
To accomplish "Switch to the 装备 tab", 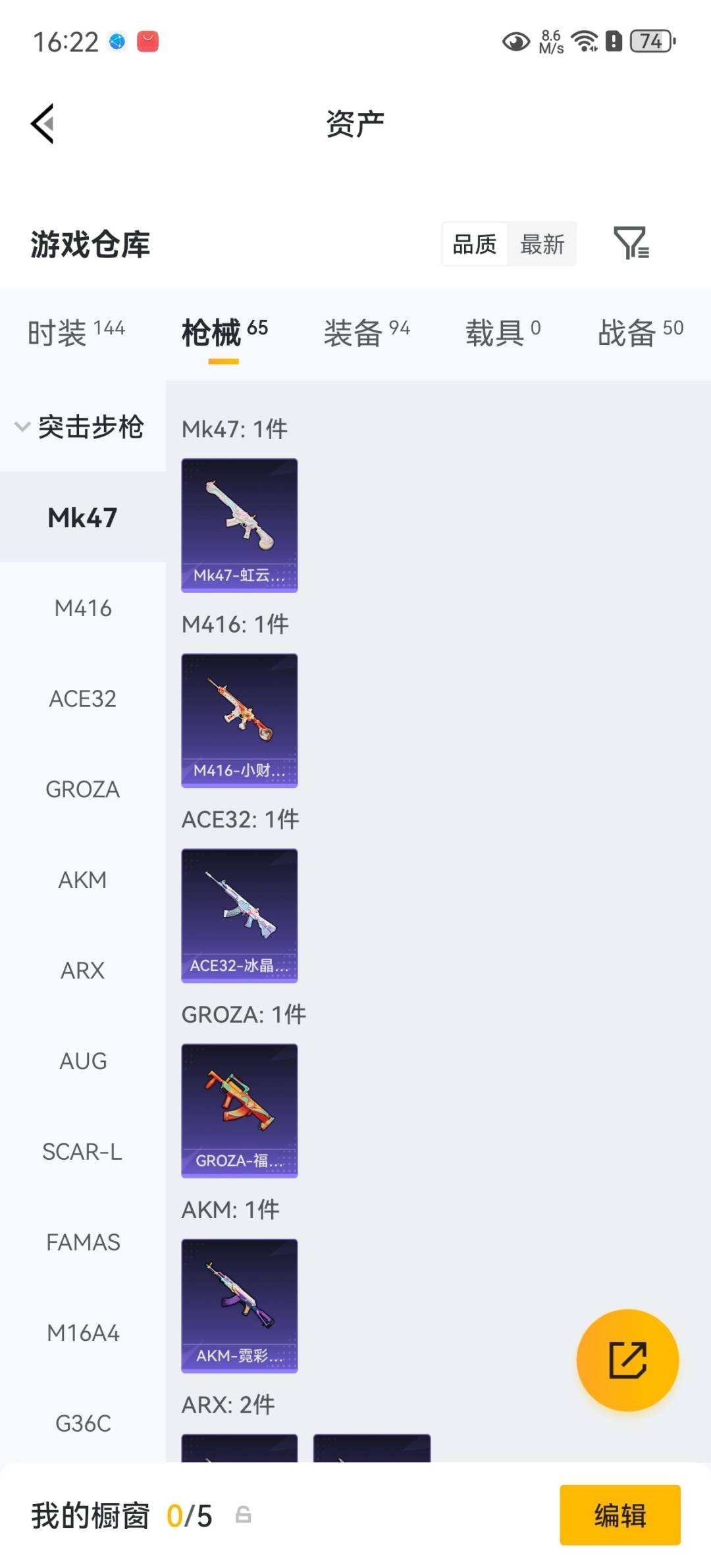I will pyautogui.click(x=366, y=332).
